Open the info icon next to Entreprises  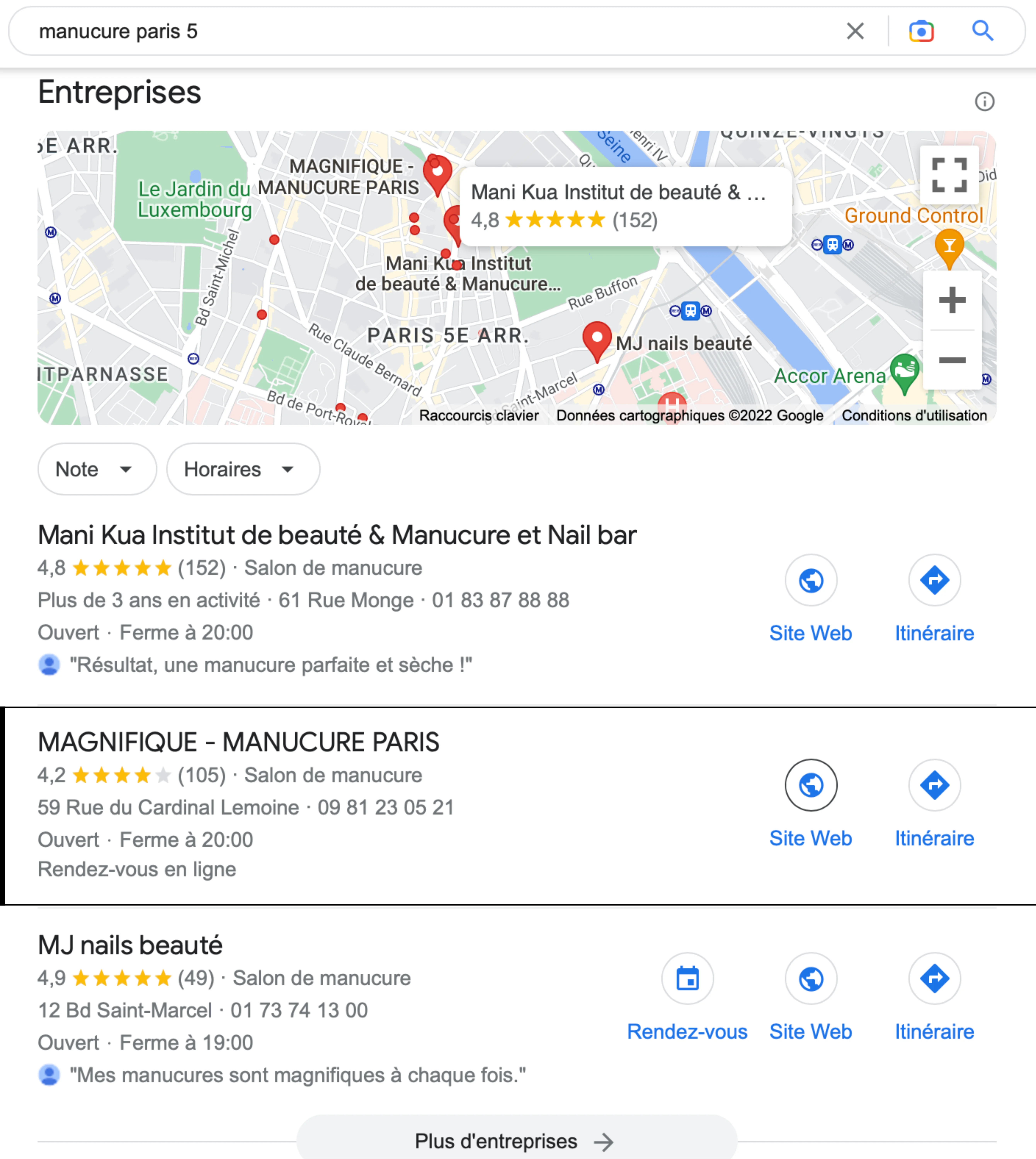[984, 102]
